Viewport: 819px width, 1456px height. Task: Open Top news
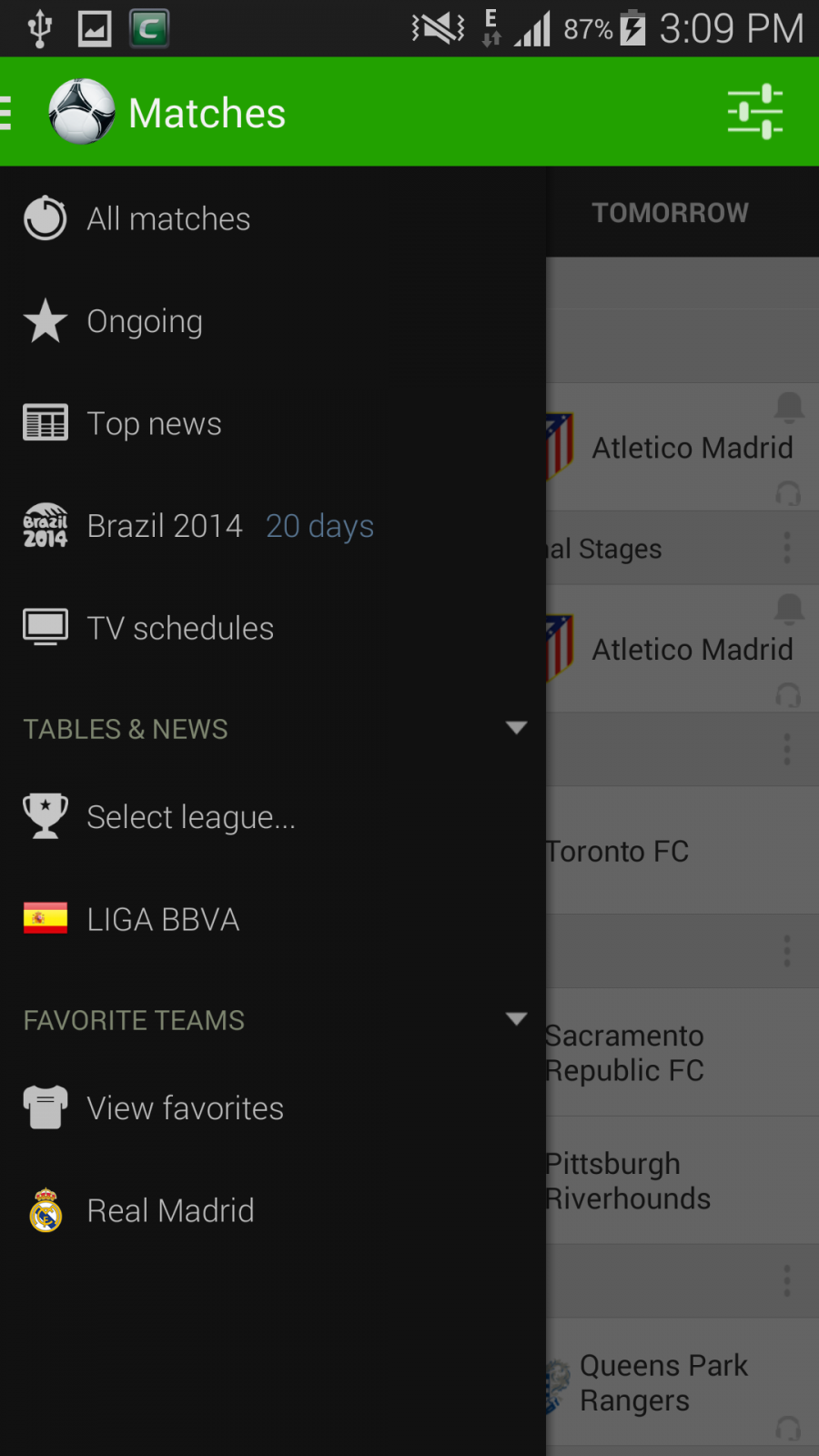coord(273,423)
